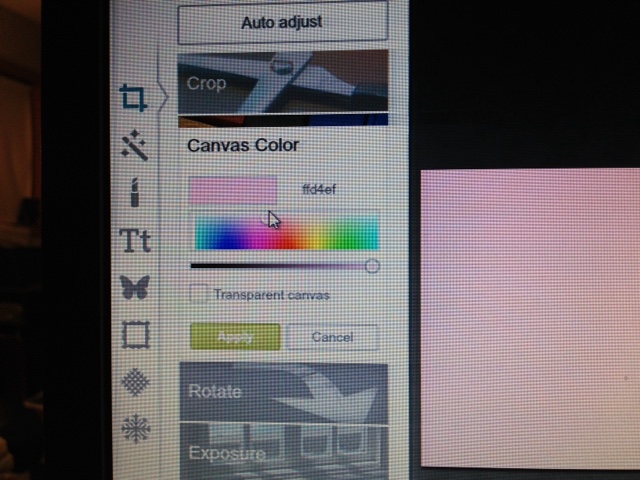Open the Text Tt tool
Screen dimensions: 640x480
[x=135, y=240]
